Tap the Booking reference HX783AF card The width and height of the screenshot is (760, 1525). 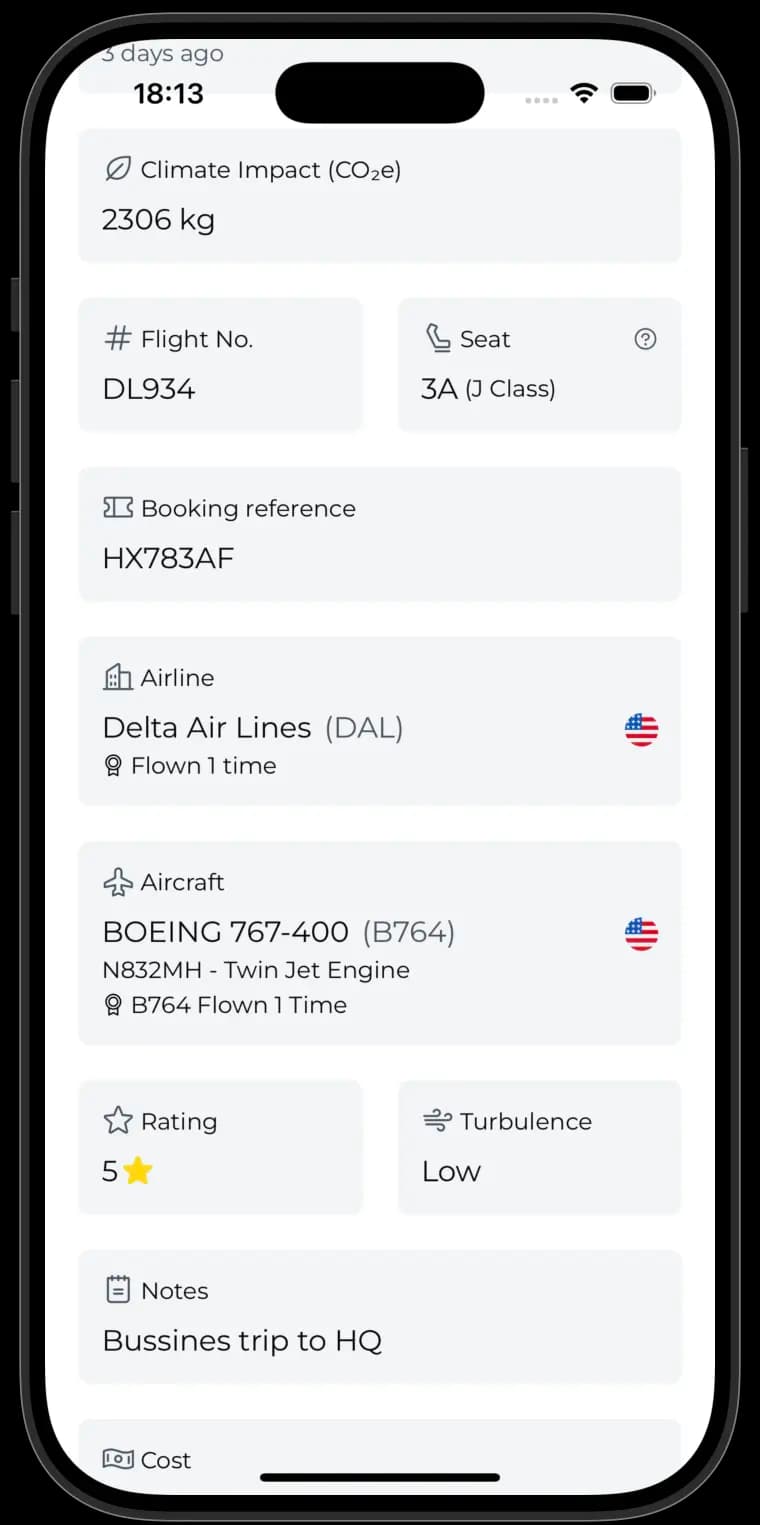[x=379, y=534]
